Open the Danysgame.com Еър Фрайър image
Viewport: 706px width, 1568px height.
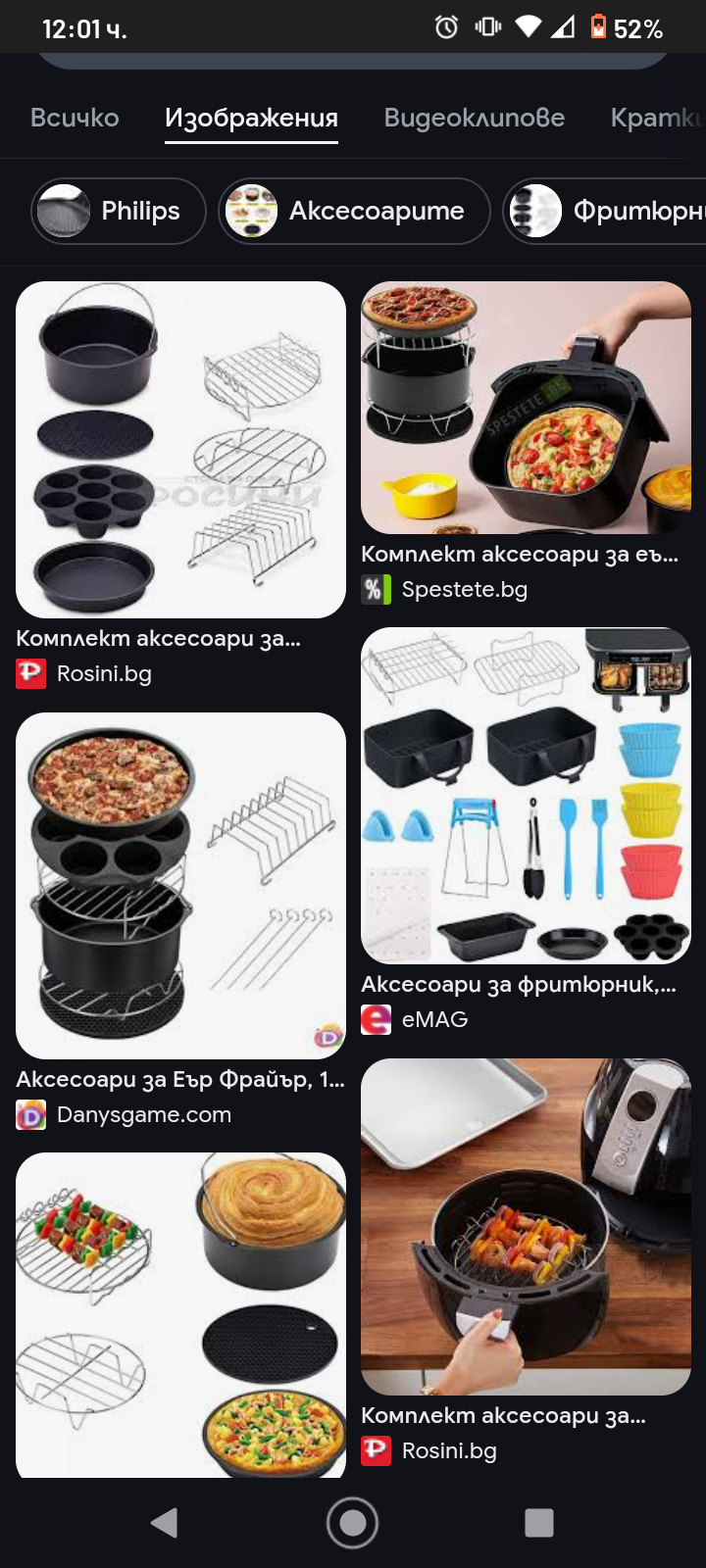pyautogui.click(x=180, y=885)
